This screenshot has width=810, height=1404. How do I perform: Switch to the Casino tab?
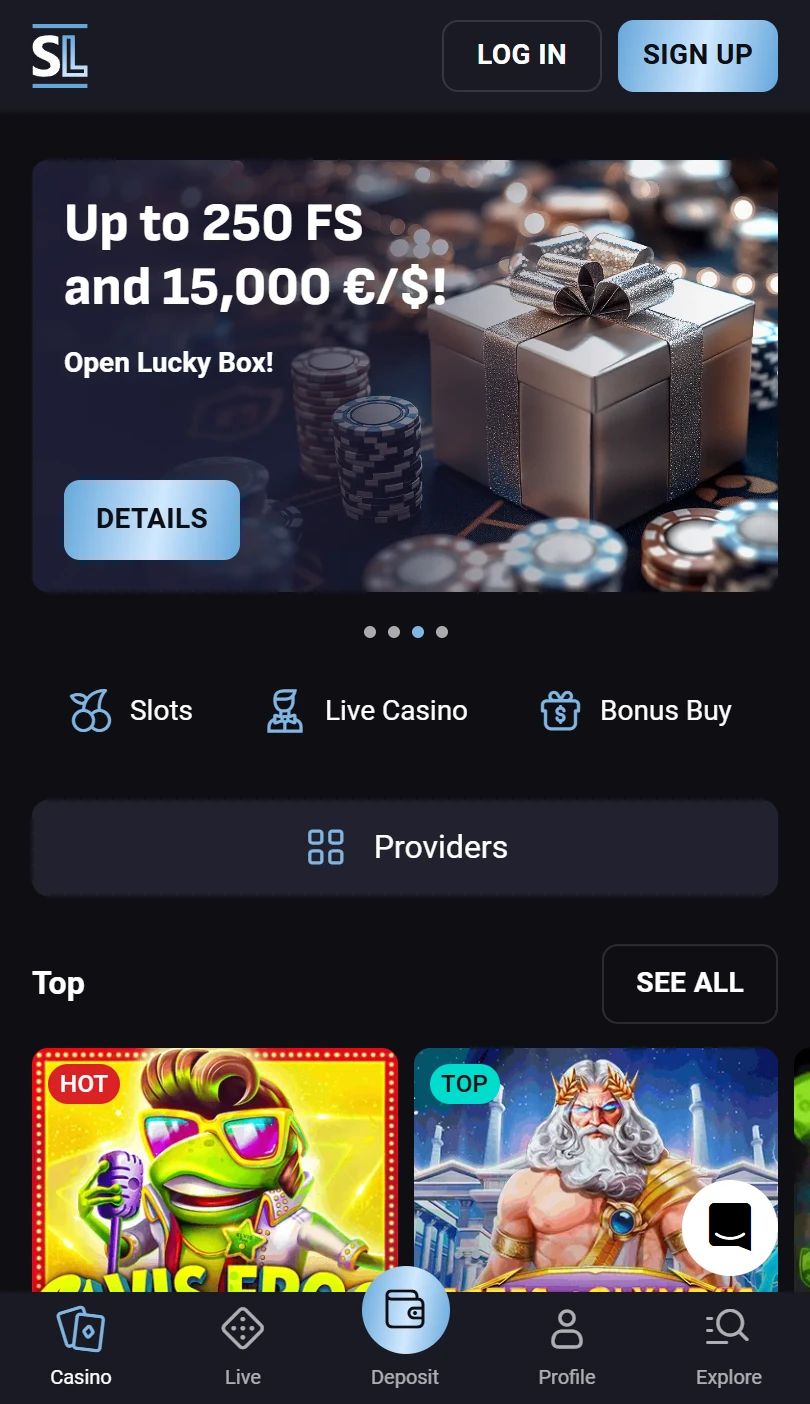click(x=81, y=1348)
